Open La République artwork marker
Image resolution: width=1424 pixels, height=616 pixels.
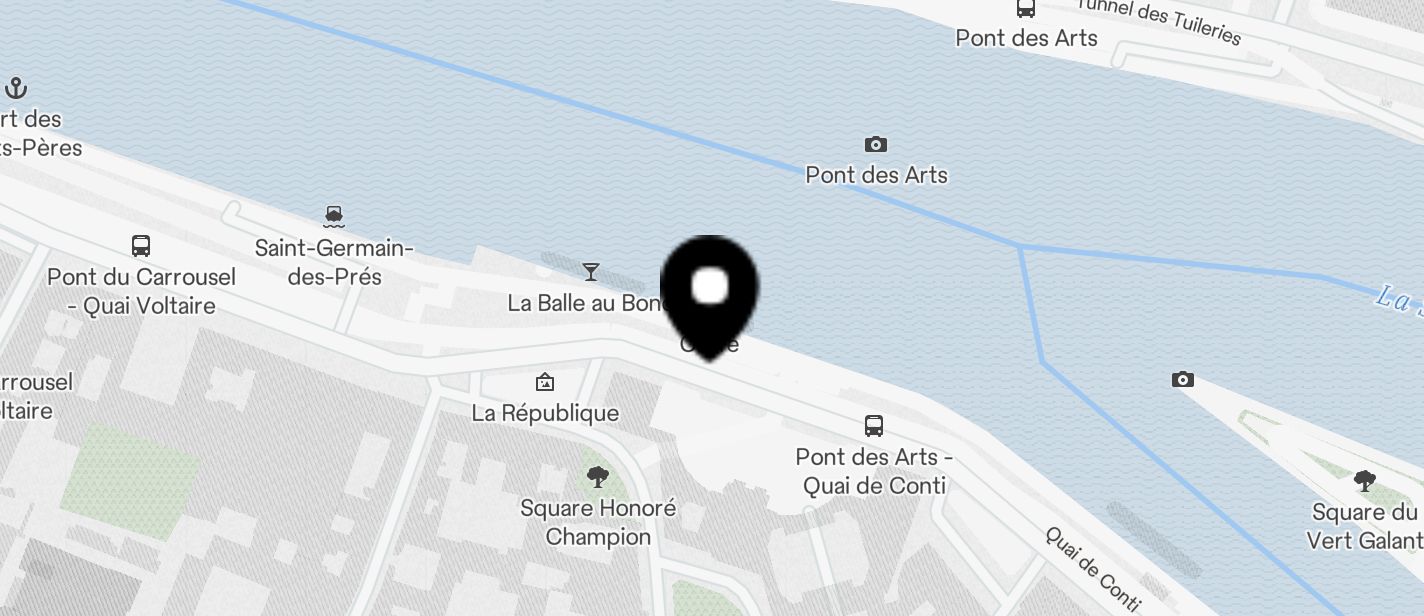tap(545, 382)
